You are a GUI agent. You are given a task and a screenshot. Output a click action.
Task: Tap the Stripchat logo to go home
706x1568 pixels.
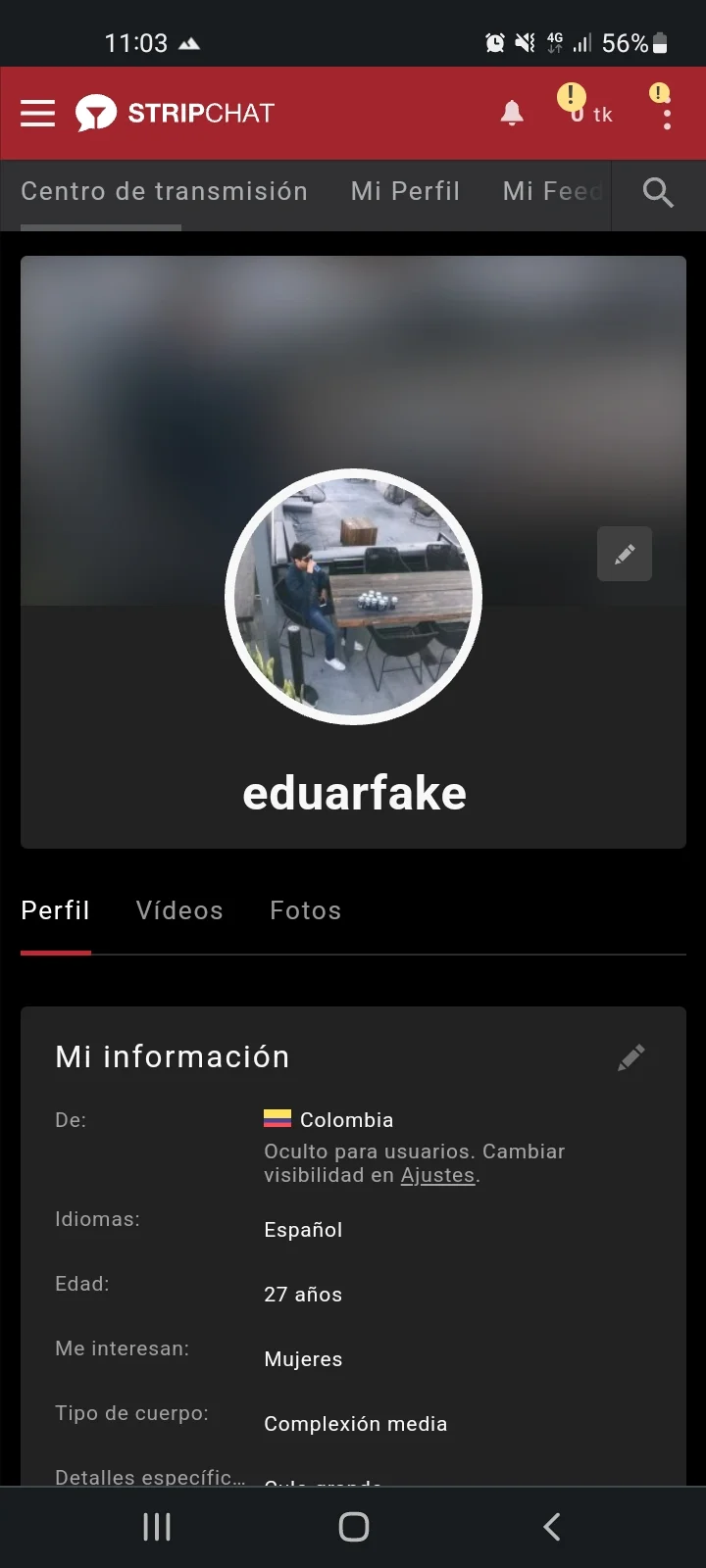point(176,114)
